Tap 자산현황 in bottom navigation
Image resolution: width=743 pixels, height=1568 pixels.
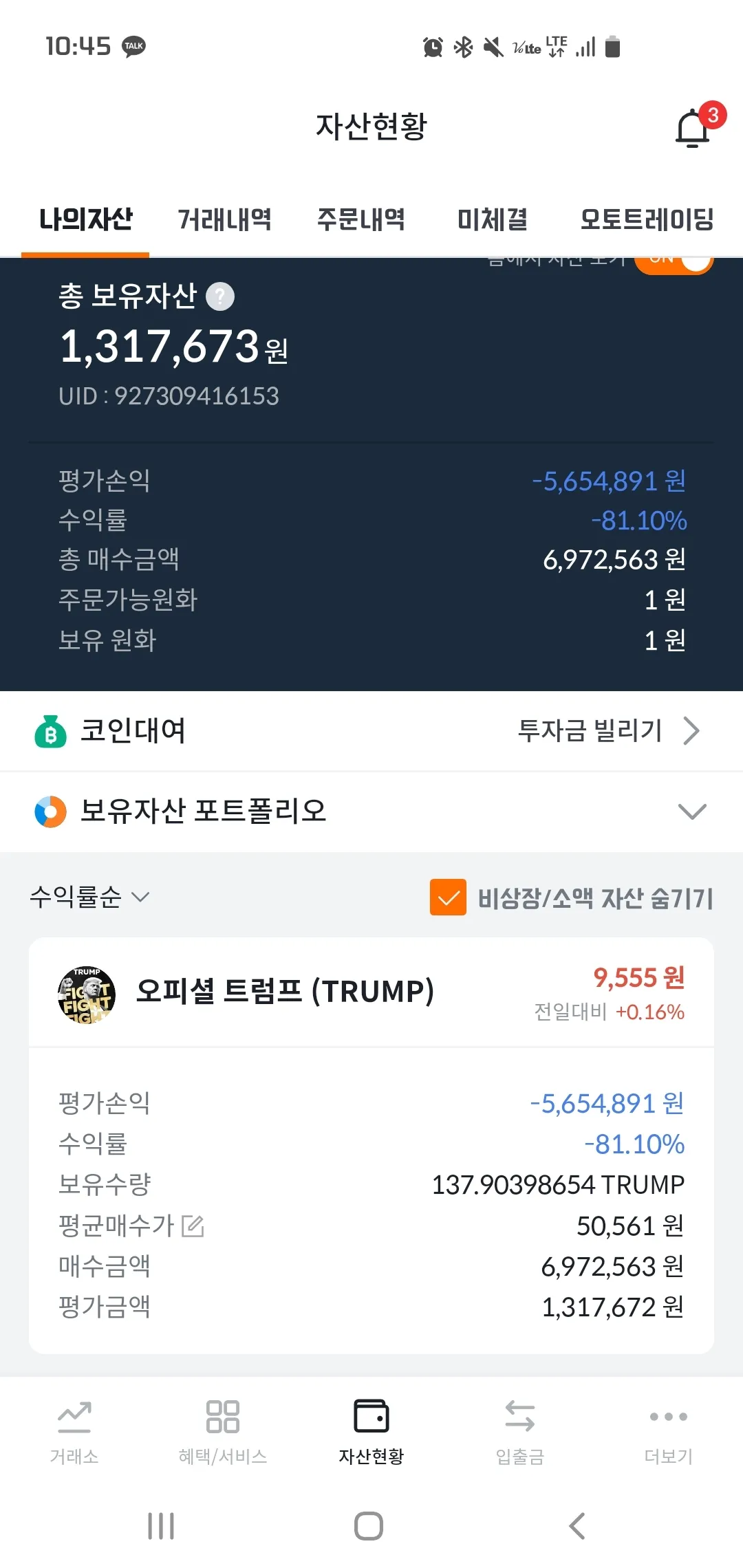[x=371, y=1432]
